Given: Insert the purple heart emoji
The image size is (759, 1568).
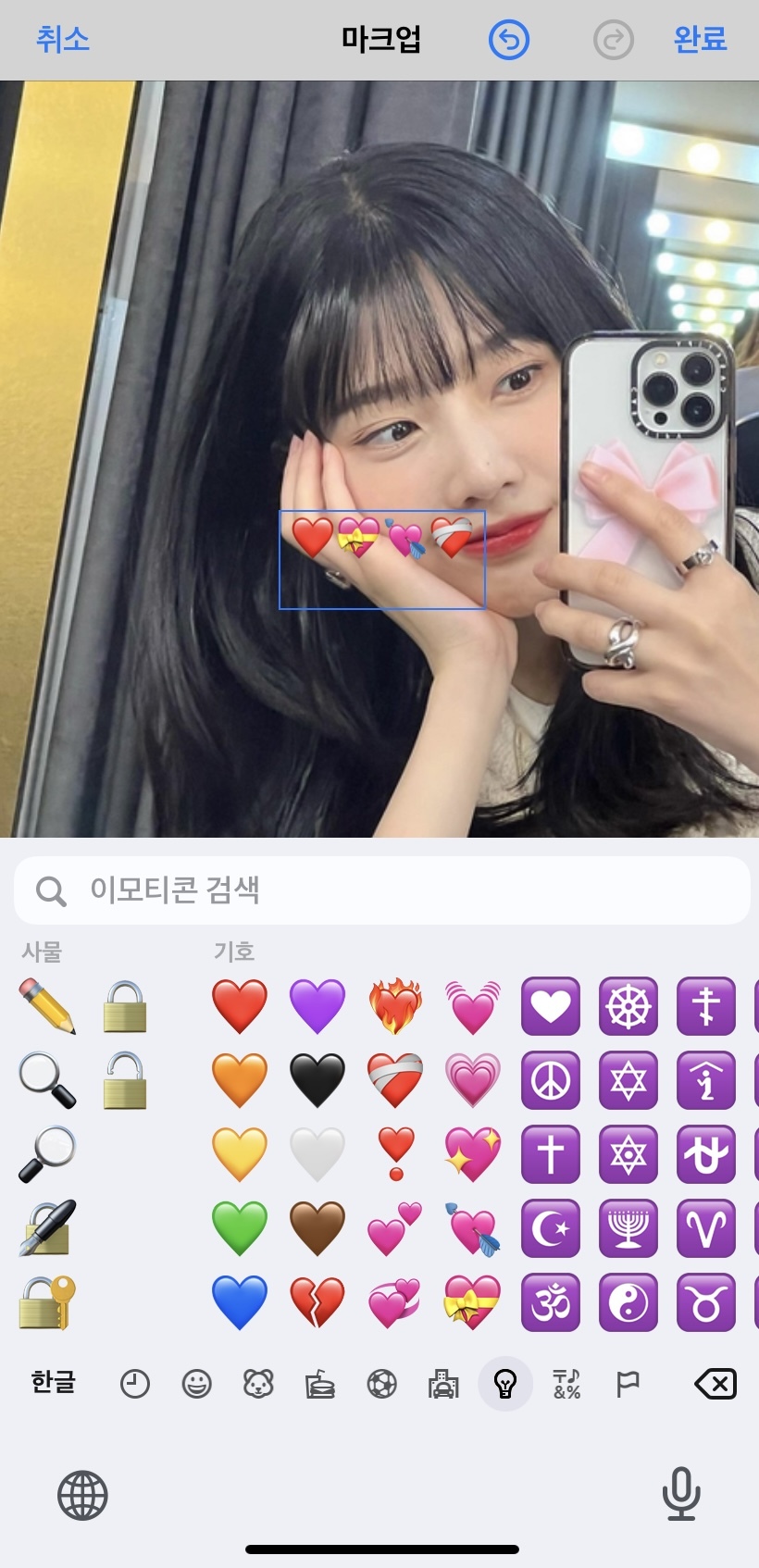Looking at the screenshot, I should [317, 1005].
